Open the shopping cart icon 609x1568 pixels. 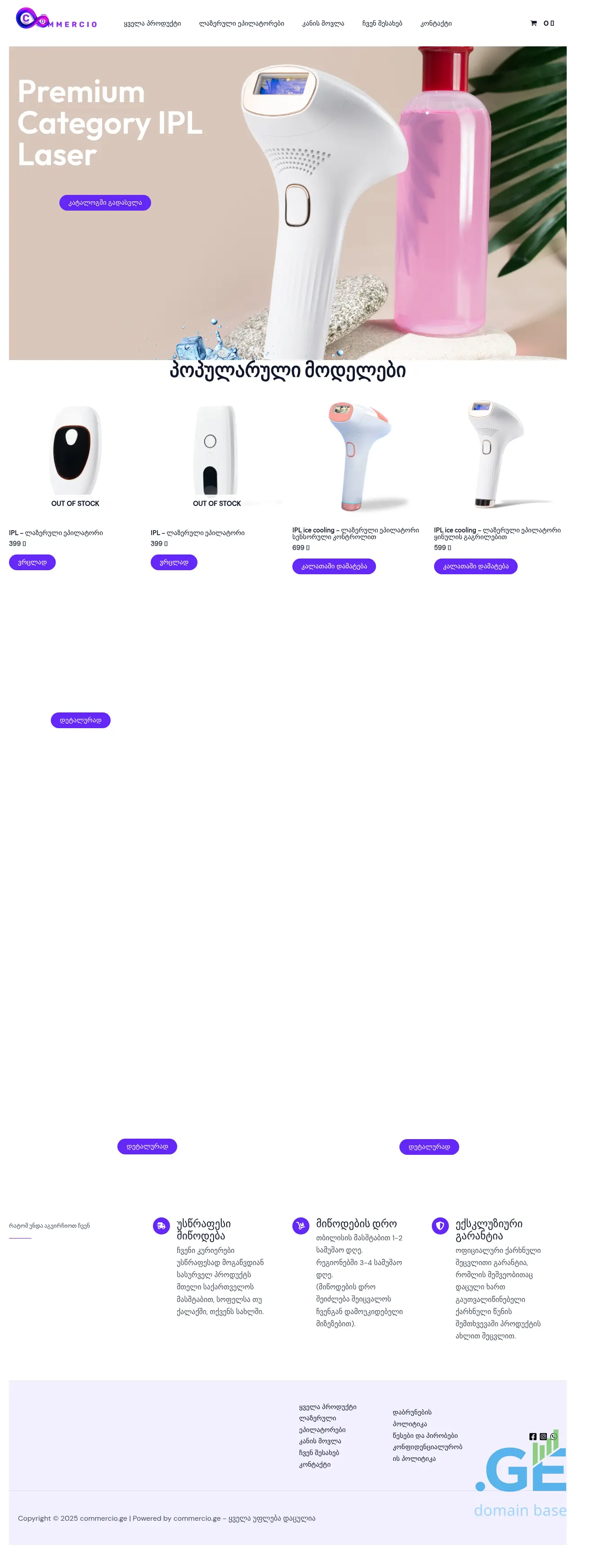pos(533,23)
